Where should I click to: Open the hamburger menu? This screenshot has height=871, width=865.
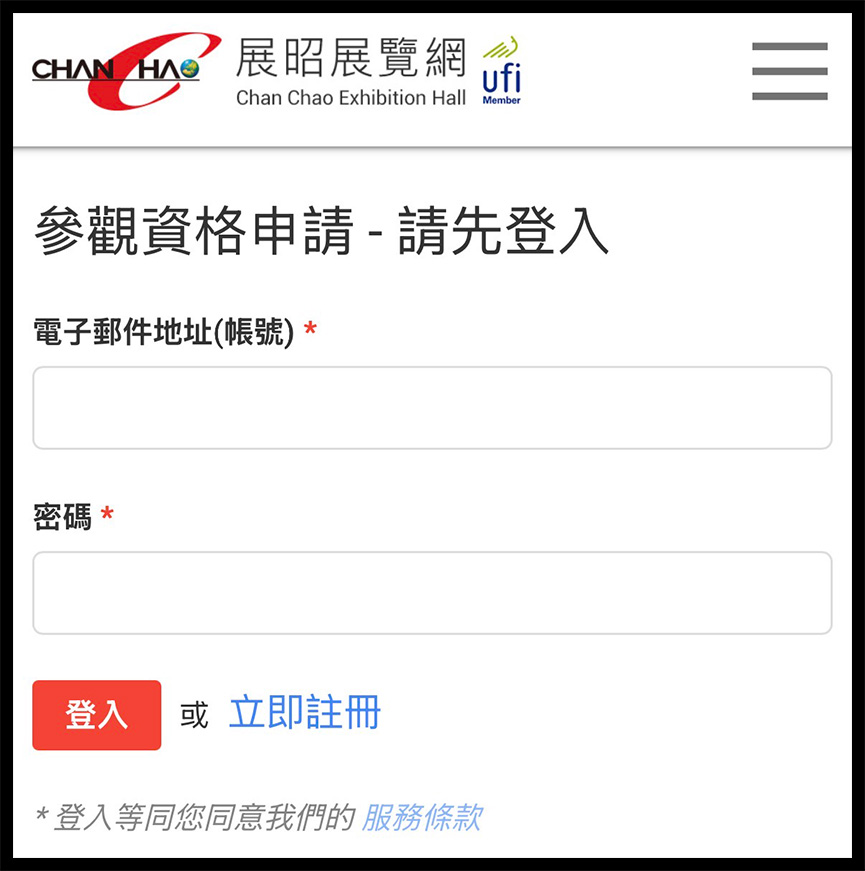coord(789,71)
